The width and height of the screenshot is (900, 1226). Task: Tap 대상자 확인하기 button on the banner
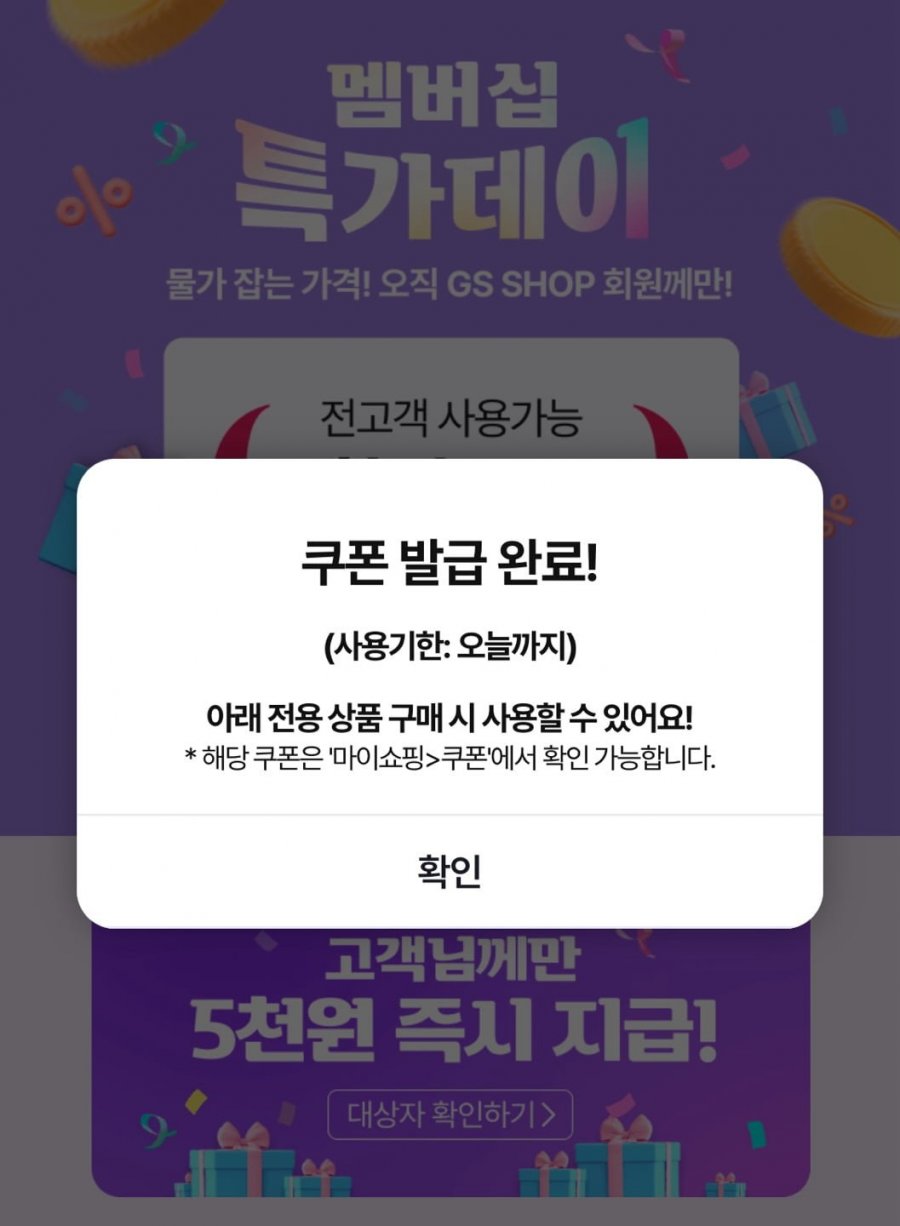pos(450,1114)
